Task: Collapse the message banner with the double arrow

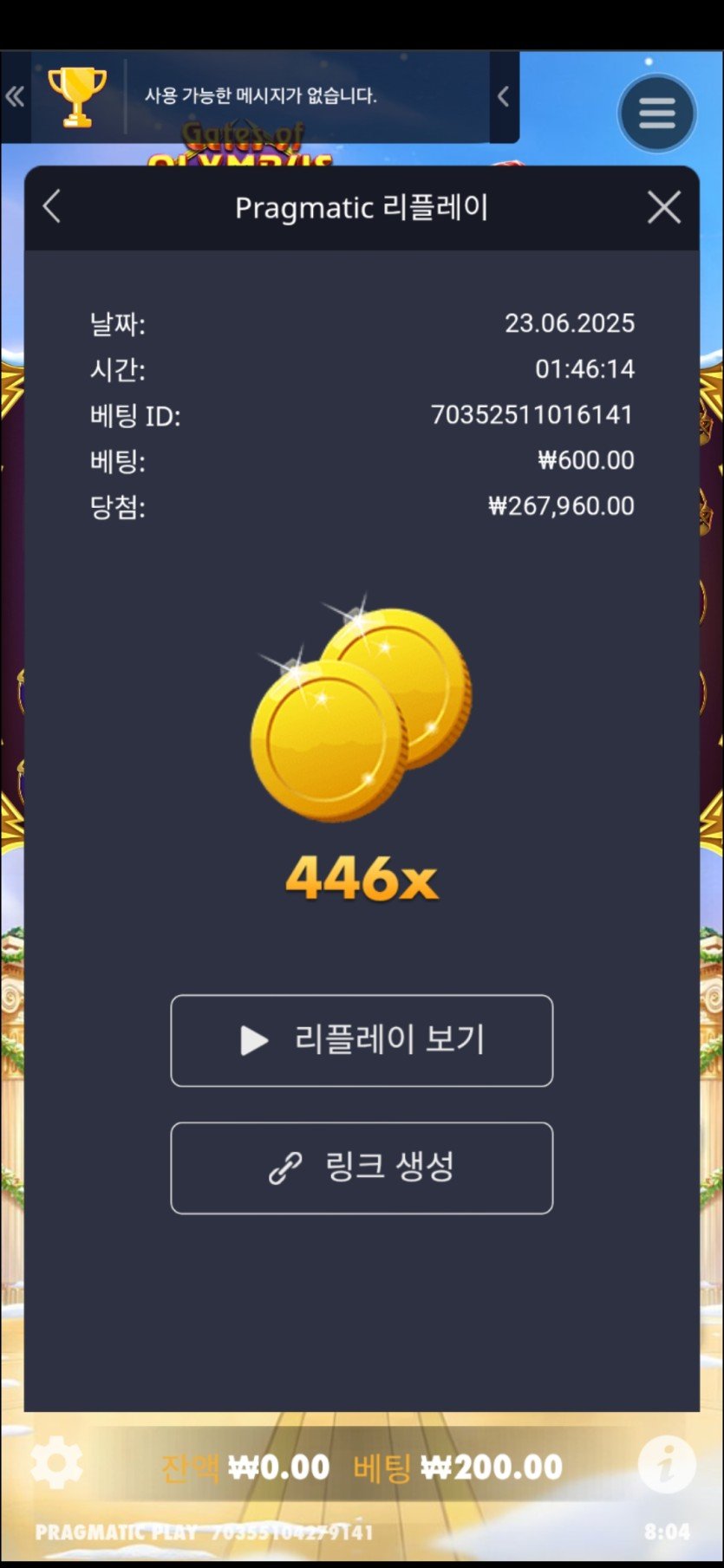Action: 15,96
